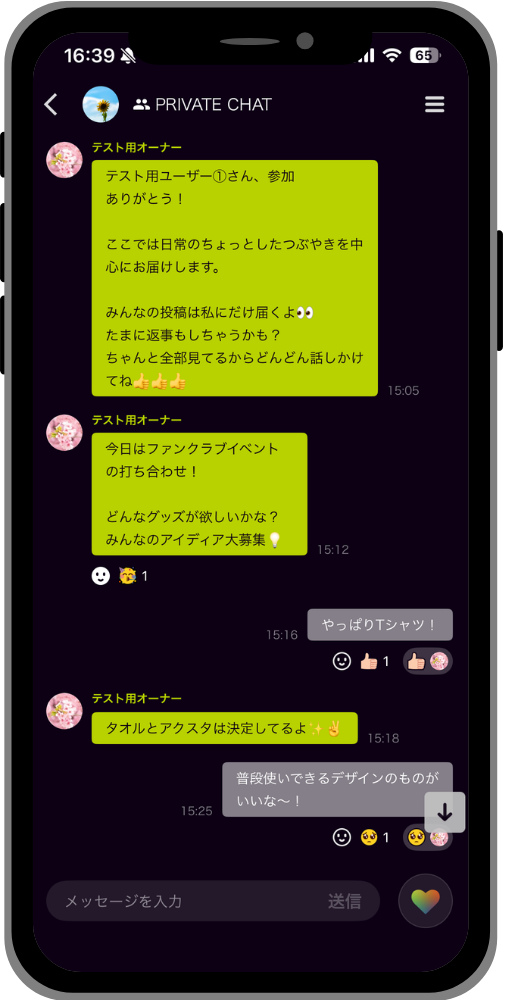The height and width of the screenshot is (1000, 509).
Task: Add reaction under やっぱりTシャツ！ message
Action: pyautogui.click(x=342, y=661)
